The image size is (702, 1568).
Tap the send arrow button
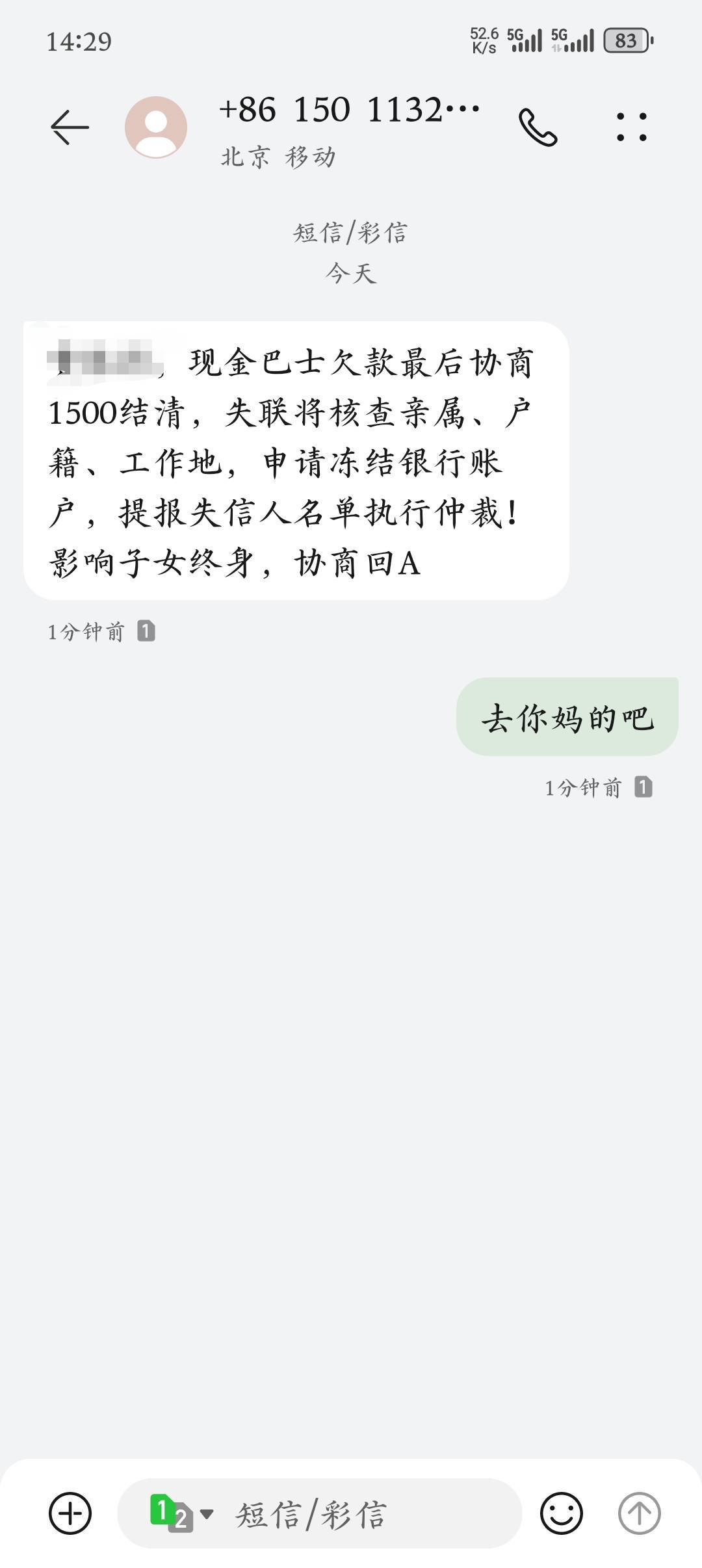[639, 1513]
